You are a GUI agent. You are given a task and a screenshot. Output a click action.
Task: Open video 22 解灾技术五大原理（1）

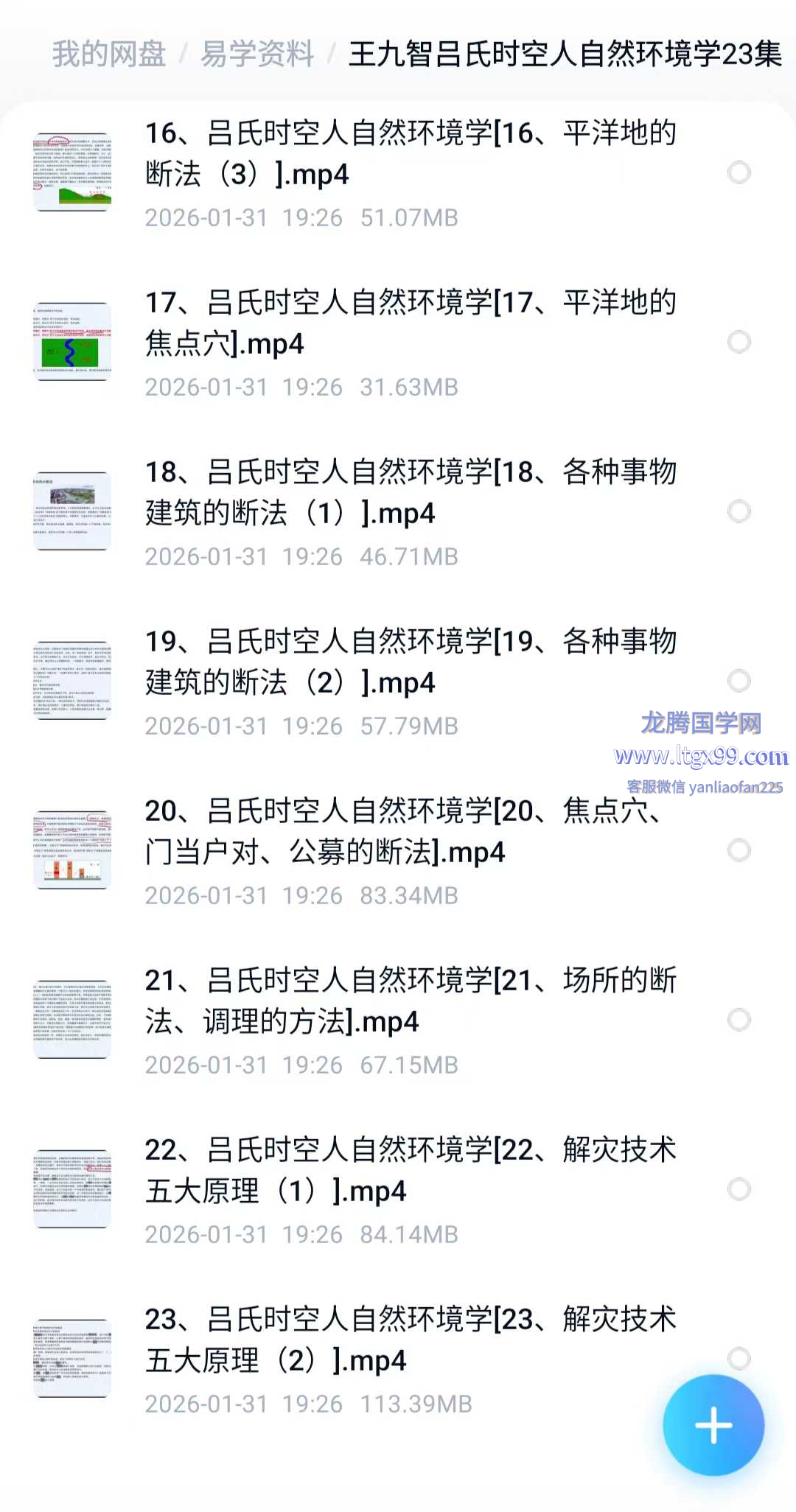pos(410,1171)
